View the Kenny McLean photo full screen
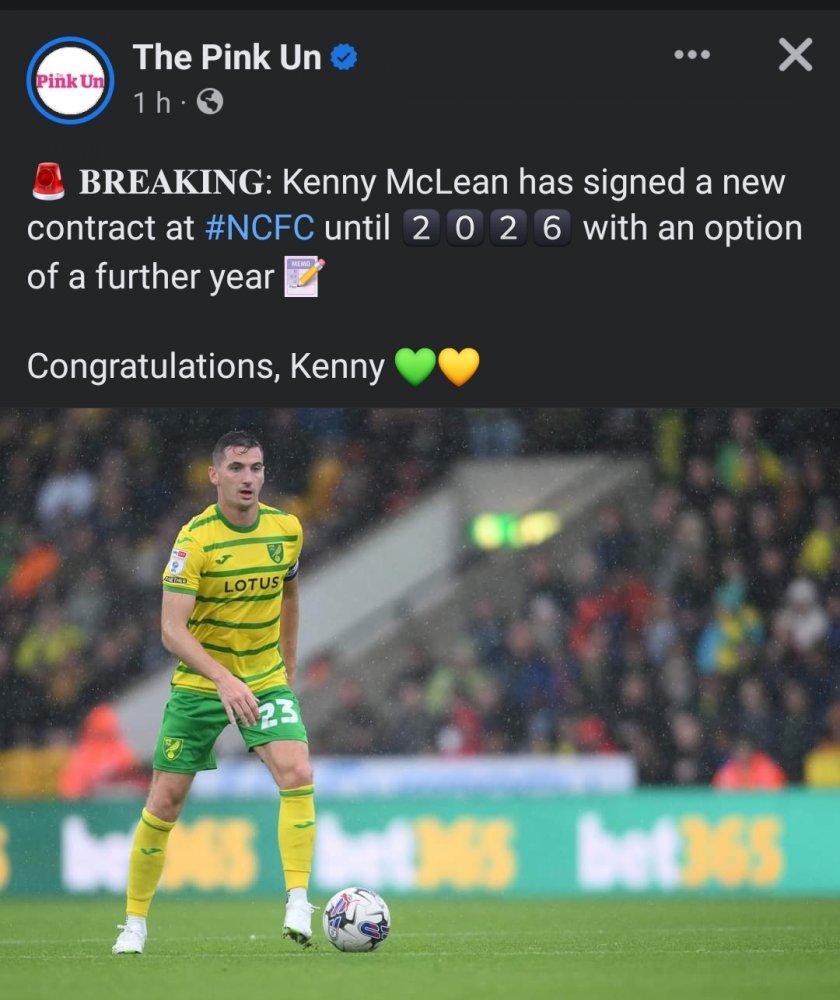Viewport: 840px width, 1000px height. click(x=420, y=703)
